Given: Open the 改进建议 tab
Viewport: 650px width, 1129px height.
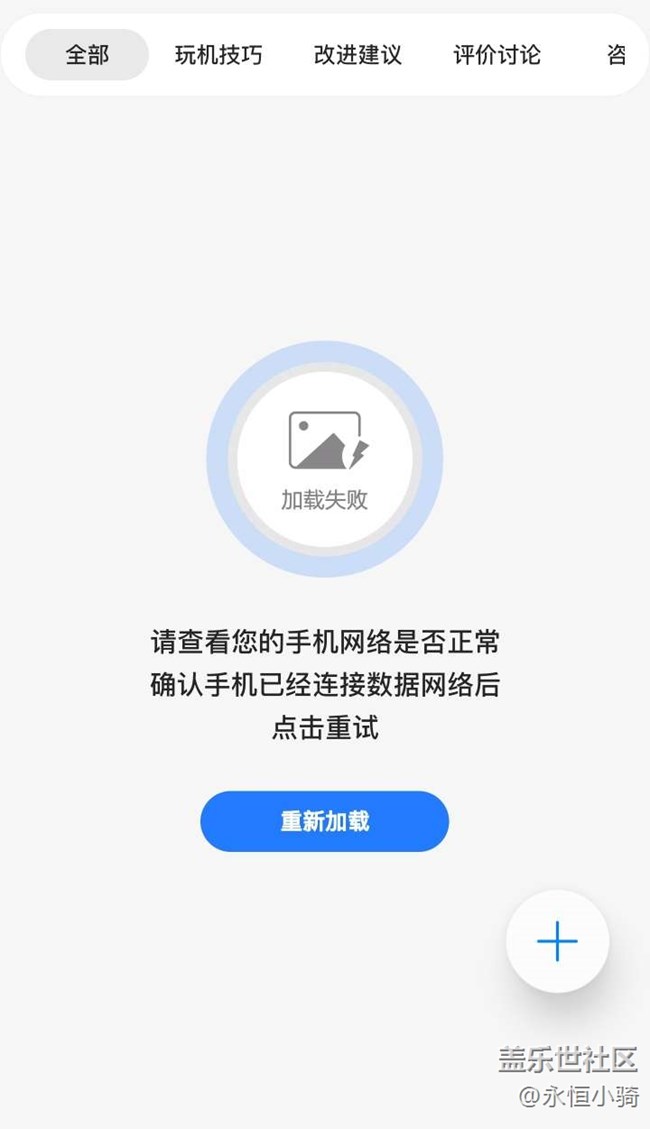Looking at the screenshot, I should [x=357, y=55].
